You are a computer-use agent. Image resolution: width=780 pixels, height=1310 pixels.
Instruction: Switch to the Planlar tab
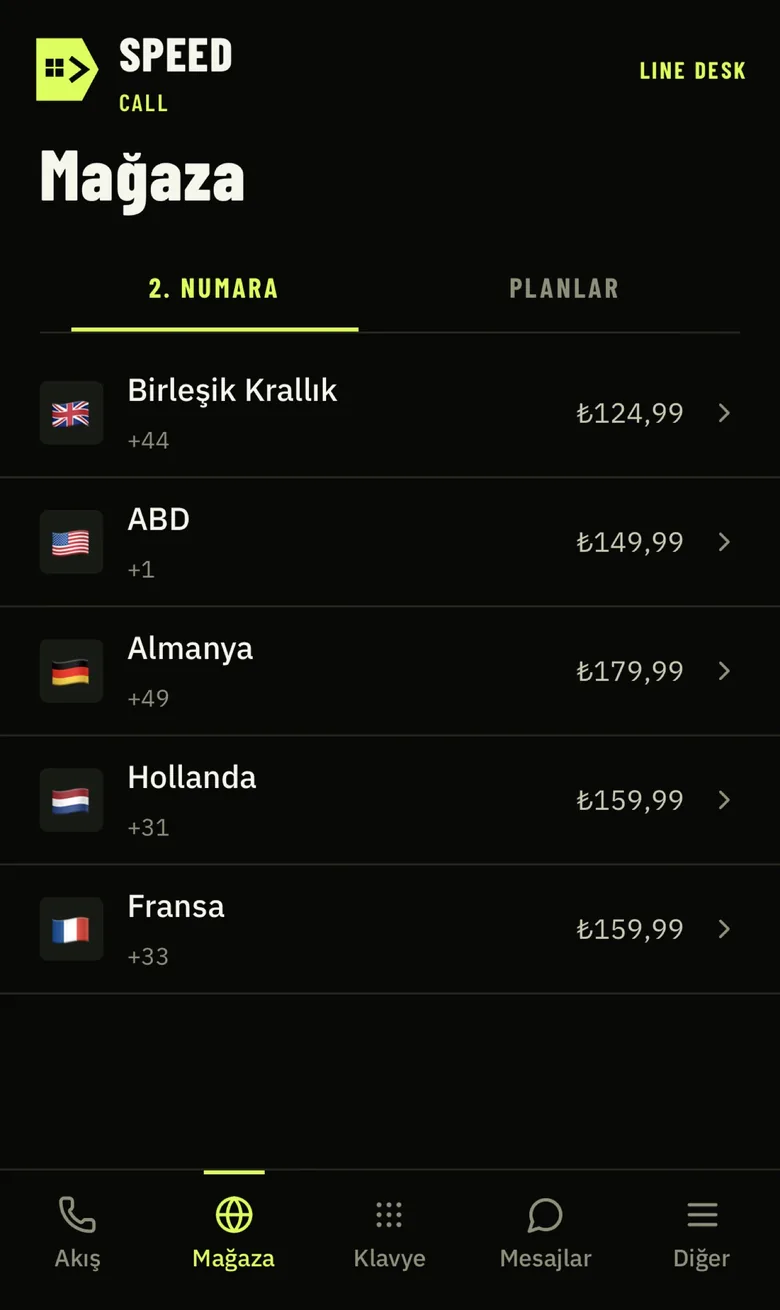click(x=564, y=289)
